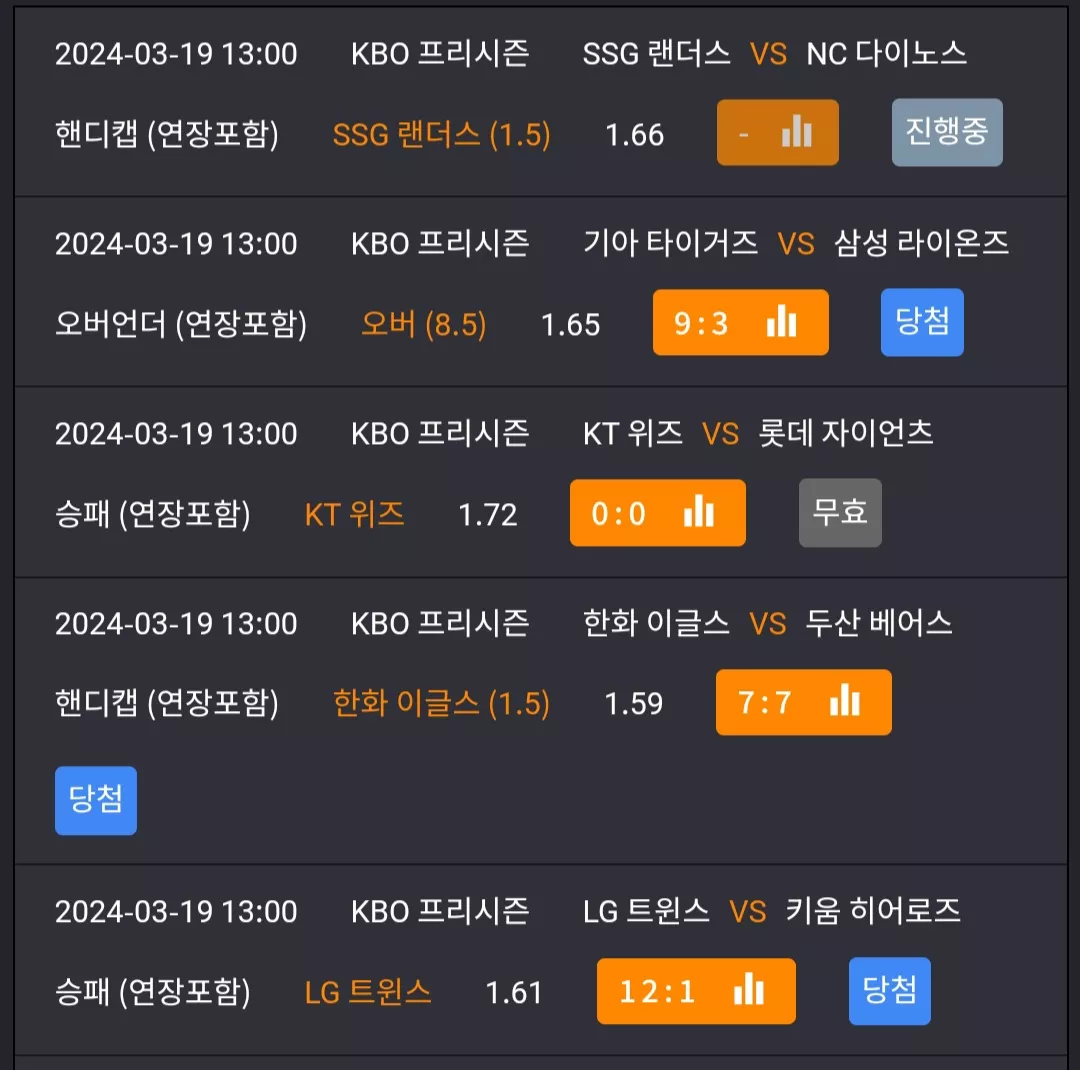Tap the 당첨 badge for LG 트윈스 match
This screenshot has width=1080, height=1070.
pos(890,991)
